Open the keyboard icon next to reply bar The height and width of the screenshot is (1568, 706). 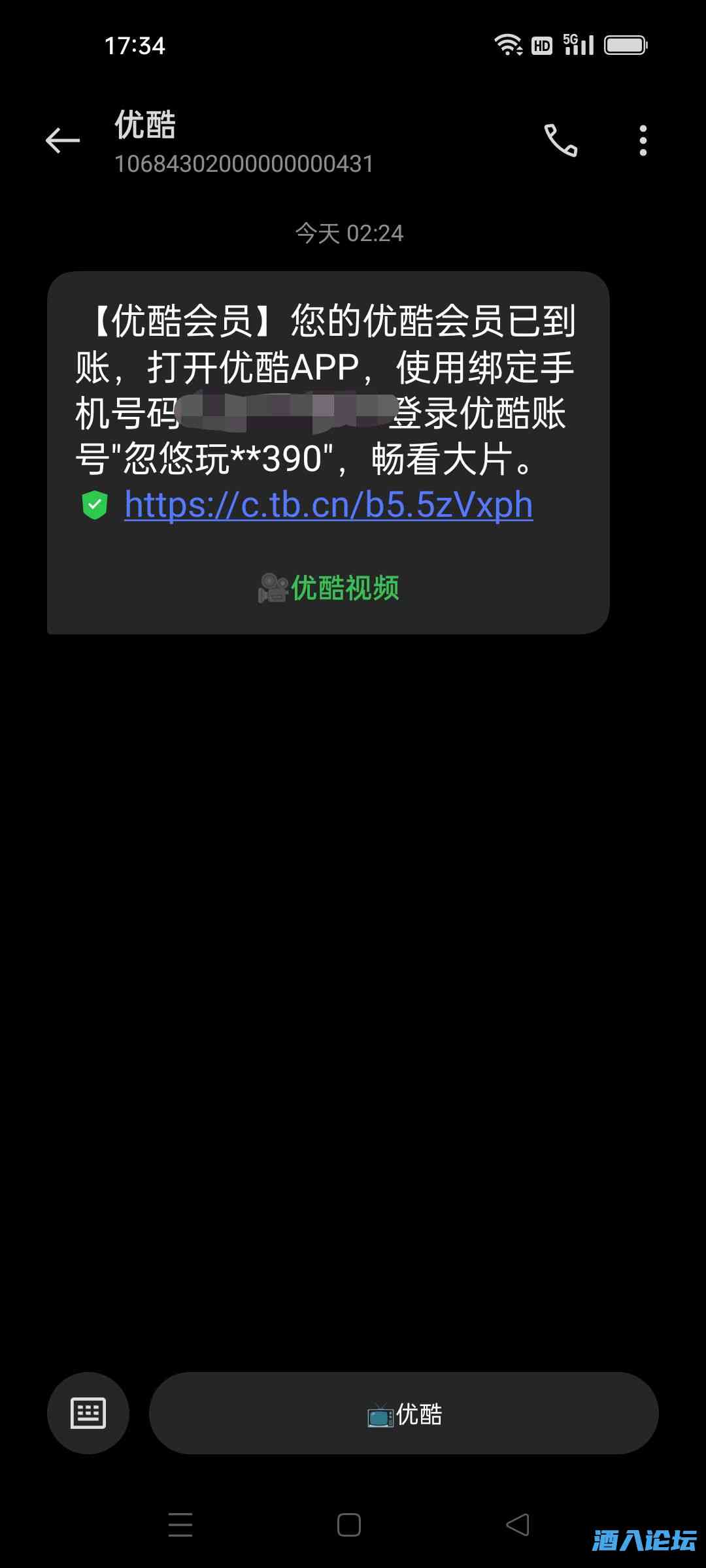point(88,1414)
